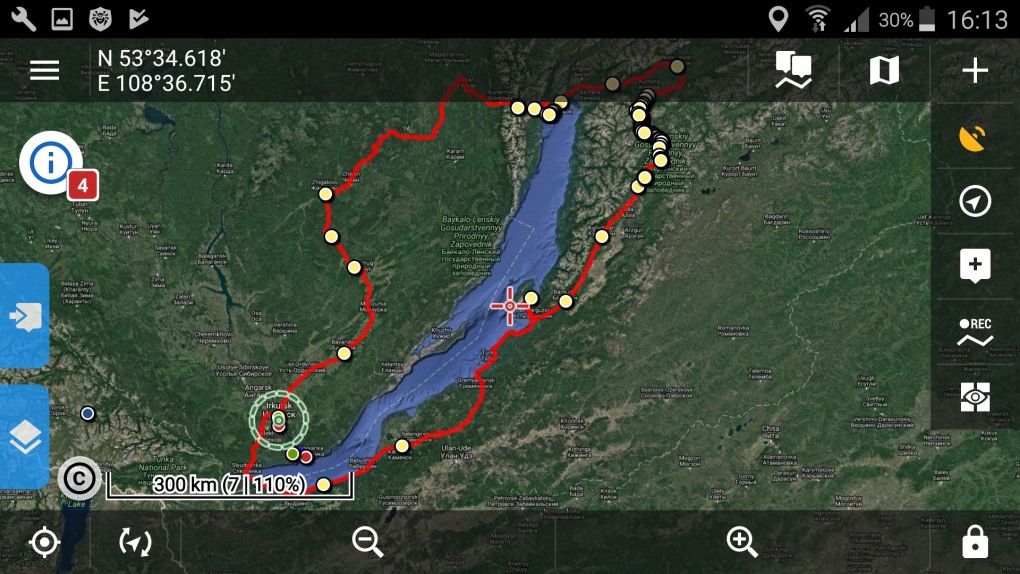
Task: Center the map on my GPS location
Action: (x=44, y=542)
